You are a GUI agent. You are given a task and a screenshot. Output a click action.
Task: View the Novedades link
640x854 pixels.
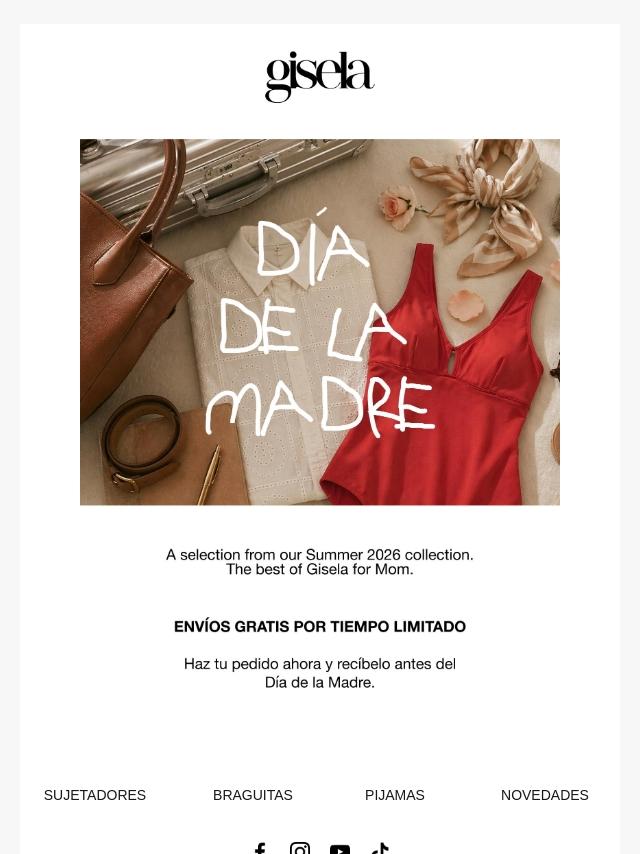[x=544, y=795]
